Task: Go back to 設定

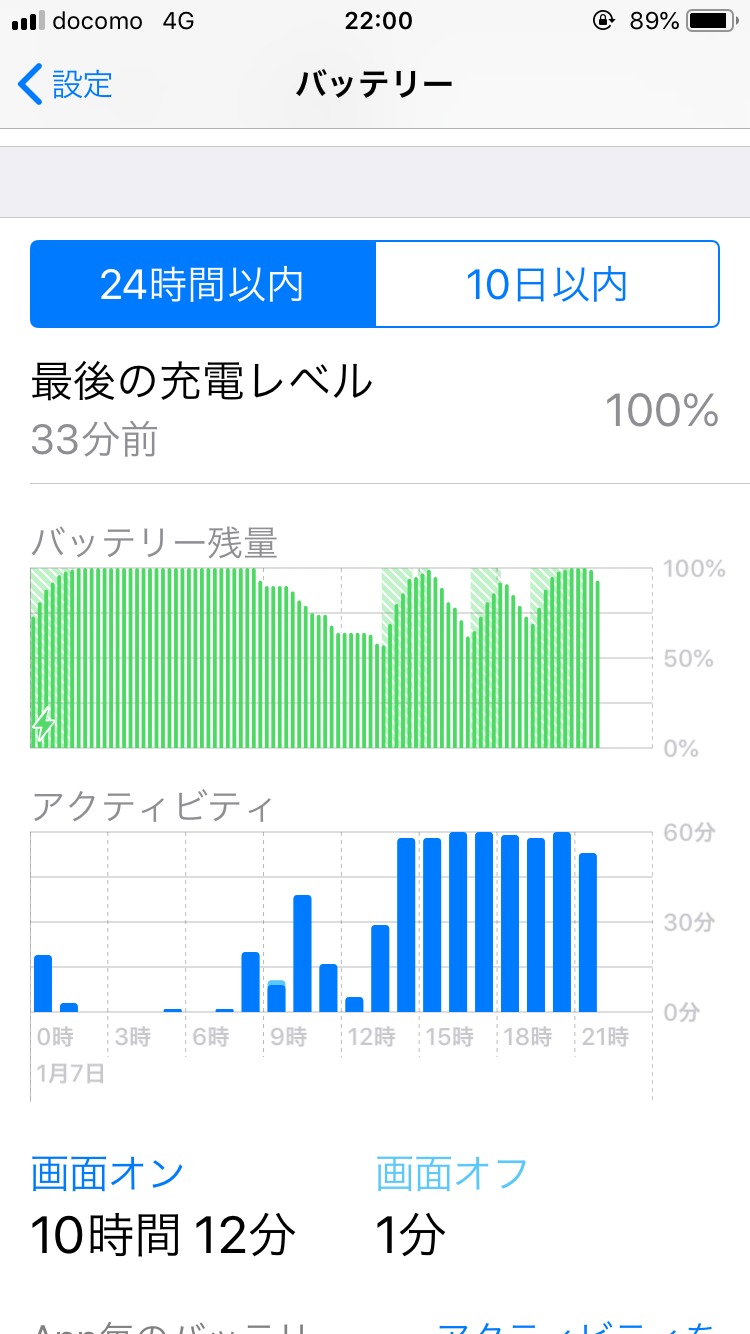Action: (x=66, y=84)
